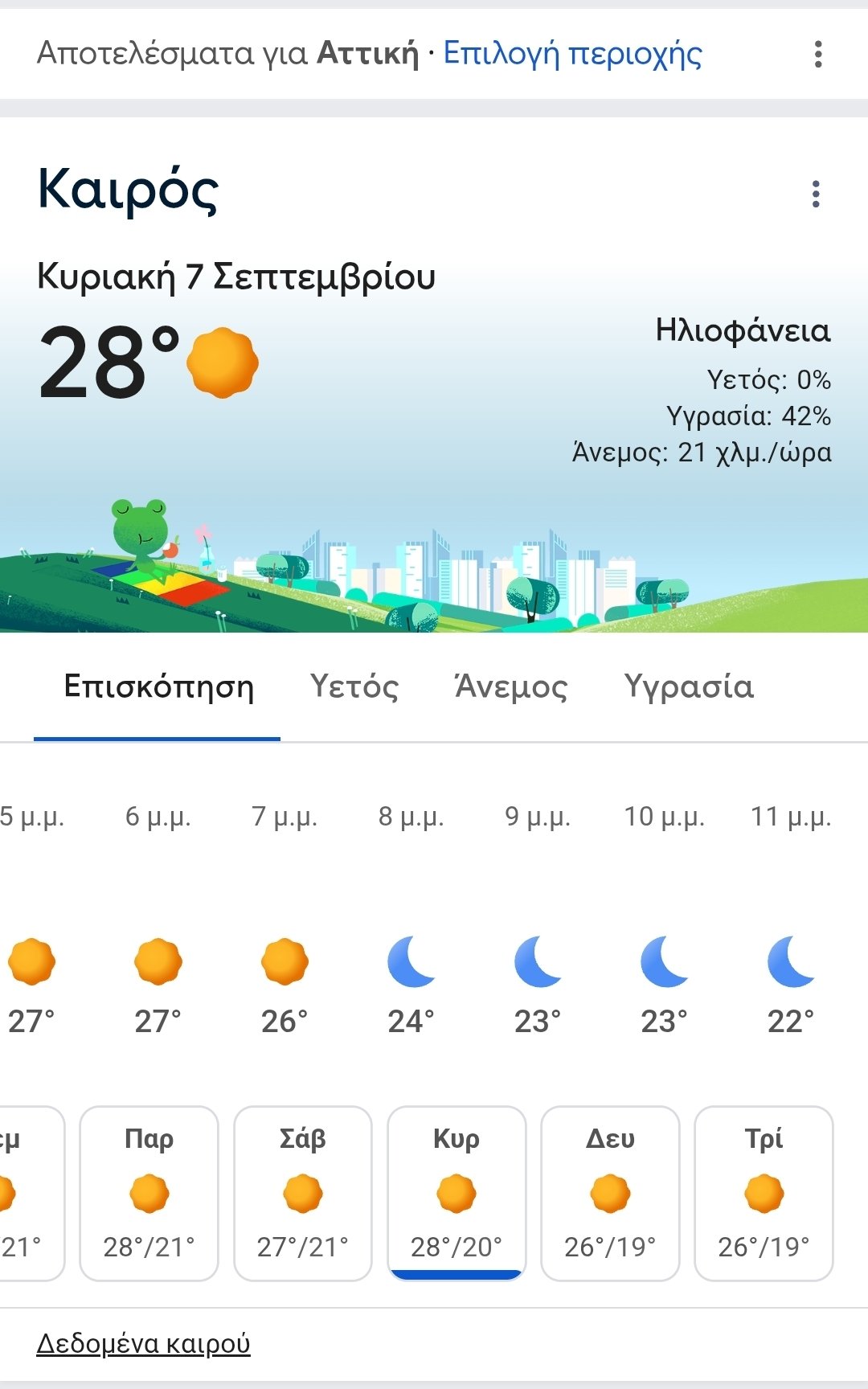Screen dimensions: 868x1389
Task: Choose the Δευ day forecast card
Action: [x=610, y=1194]
